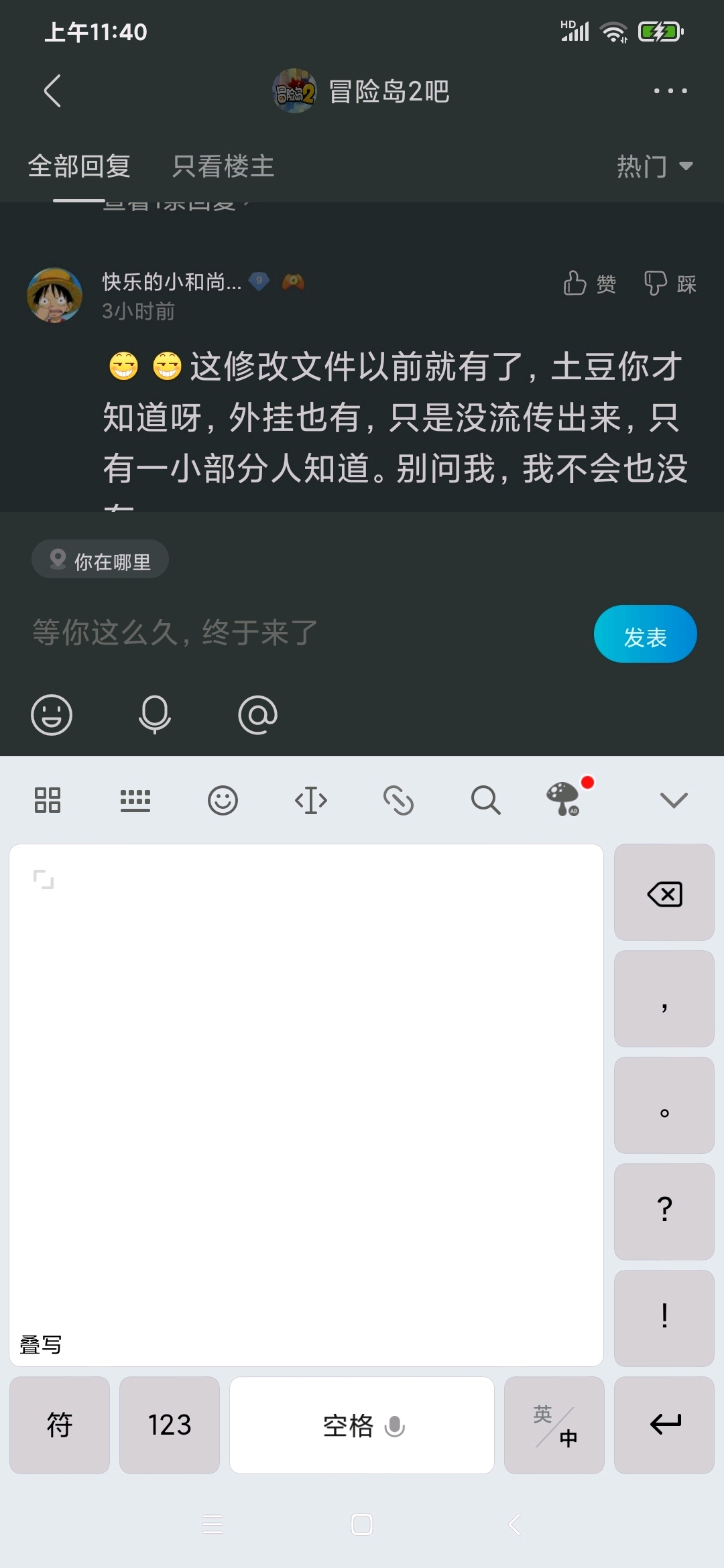Switch to the 只看楼主 tab
Viewport: 724px width, 1568px height.
coord(223,166)
